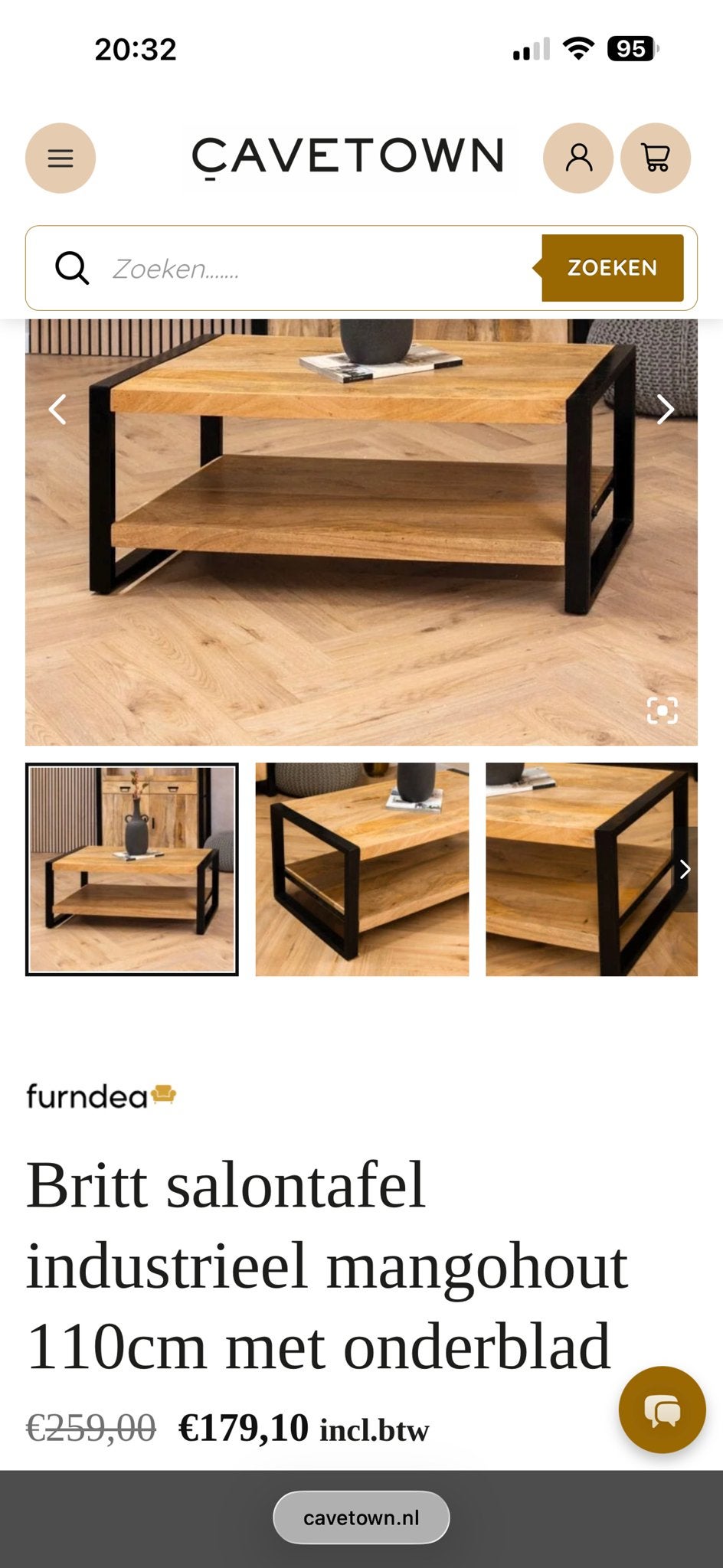Show next product image
This screenshot has height=1568, width=723.
tap(665, 410)
